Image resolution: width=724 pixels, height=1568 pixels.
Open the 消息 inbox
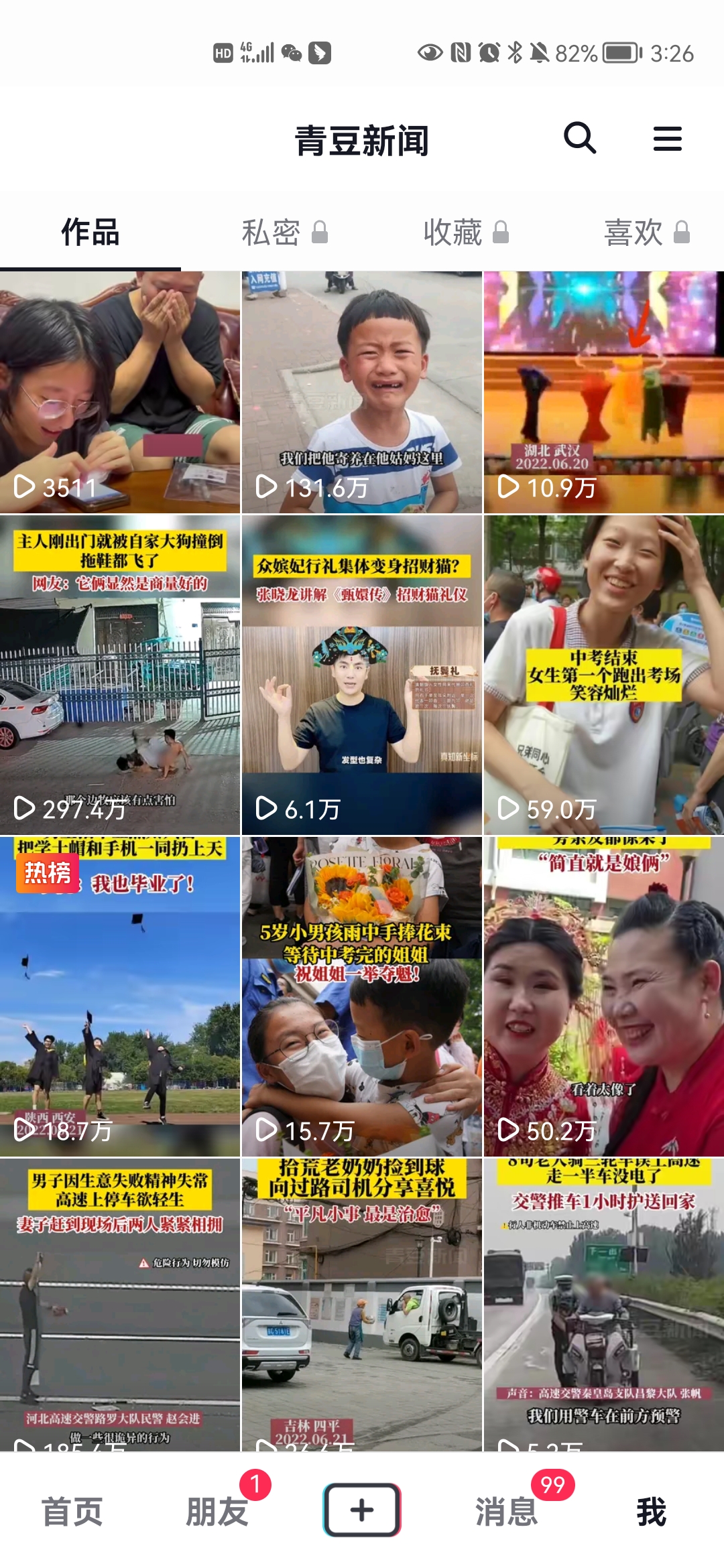(x=507, y=1512)
